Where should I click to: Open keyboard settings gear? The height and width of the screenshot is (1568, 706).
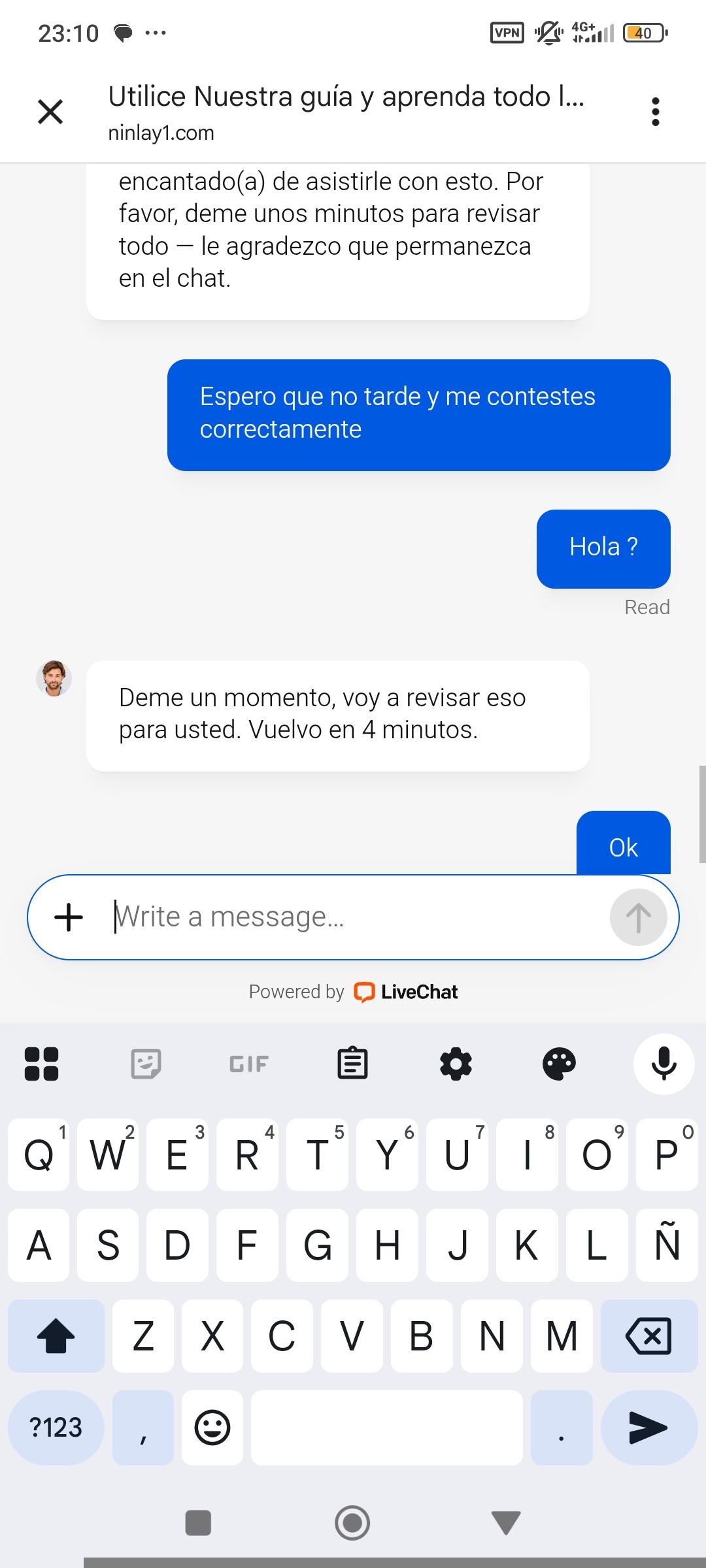pos(456,1064)
